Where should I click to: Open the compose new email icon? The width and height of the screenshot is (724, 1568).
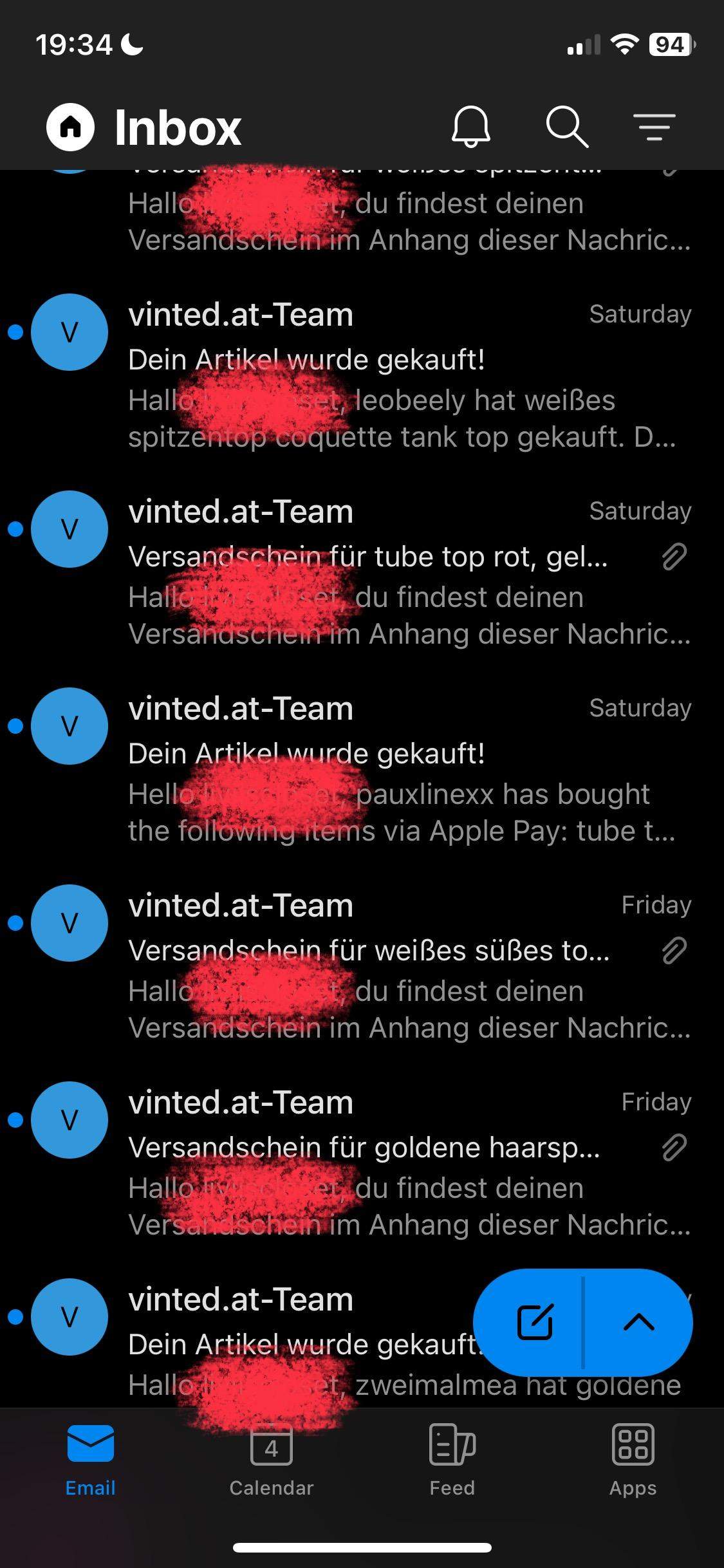point(534,1321)
